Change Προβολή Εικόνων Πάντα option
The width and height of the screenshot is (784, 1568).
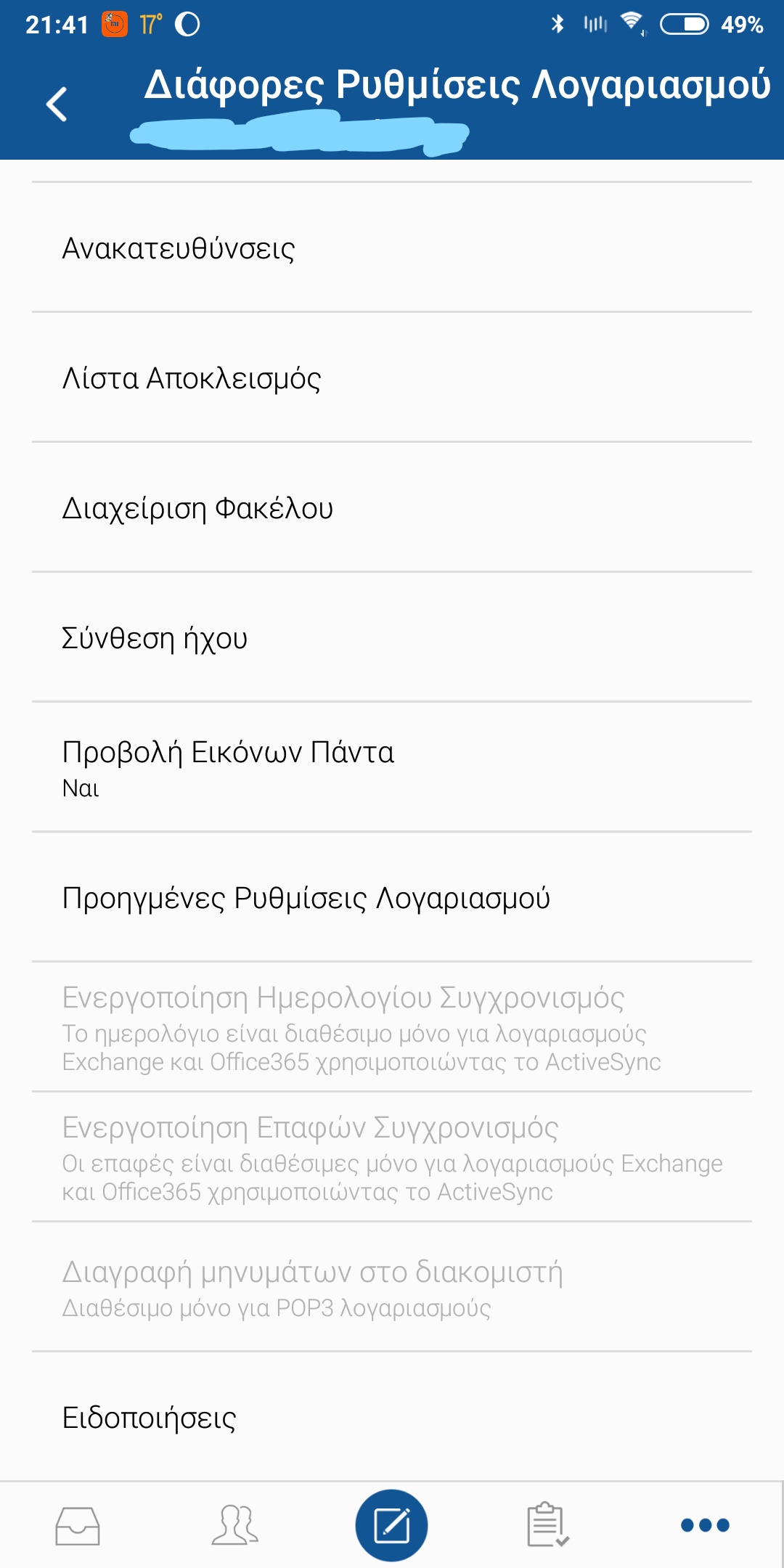click(392, 767)
